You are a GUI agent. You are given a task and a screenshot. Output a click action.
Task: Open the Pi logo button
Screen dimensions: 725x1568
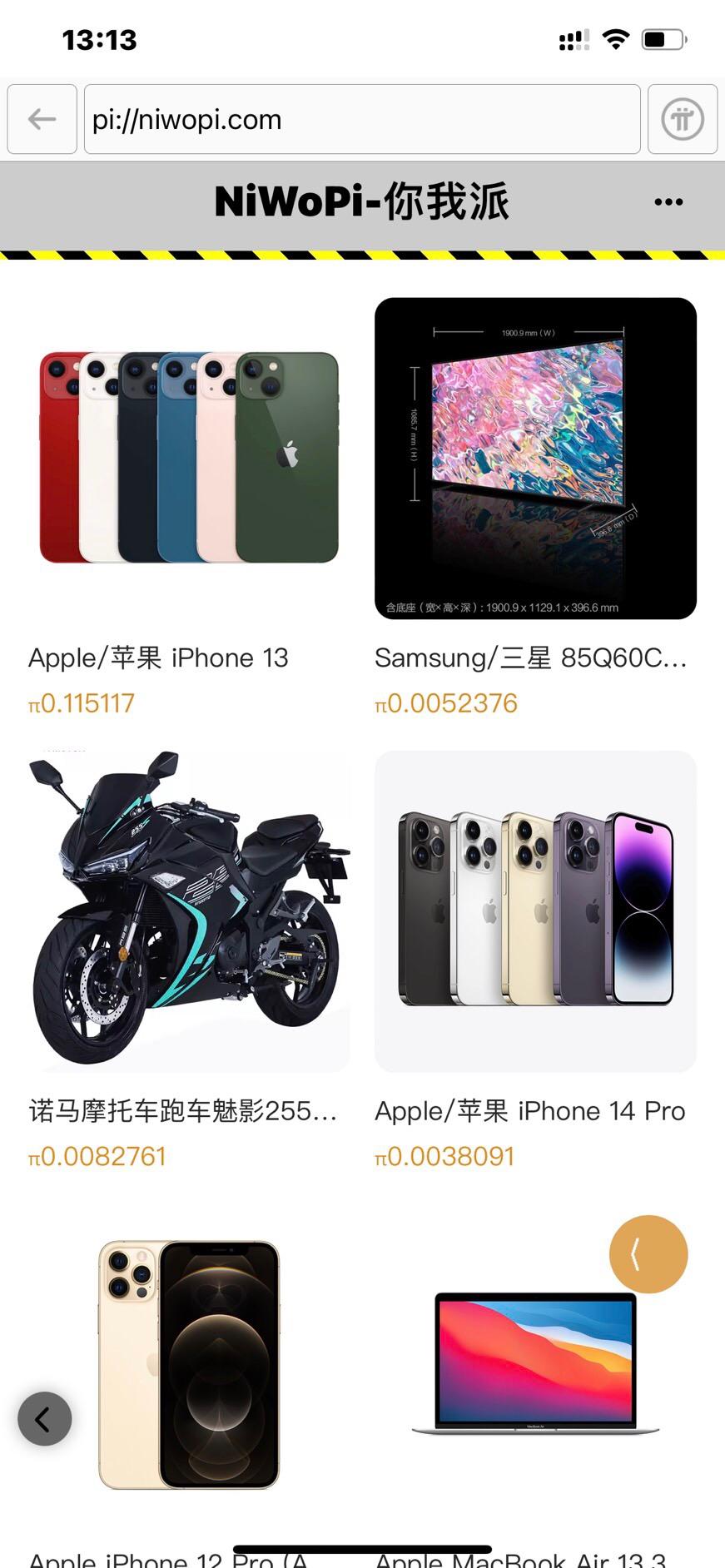(x=683, y=119)
